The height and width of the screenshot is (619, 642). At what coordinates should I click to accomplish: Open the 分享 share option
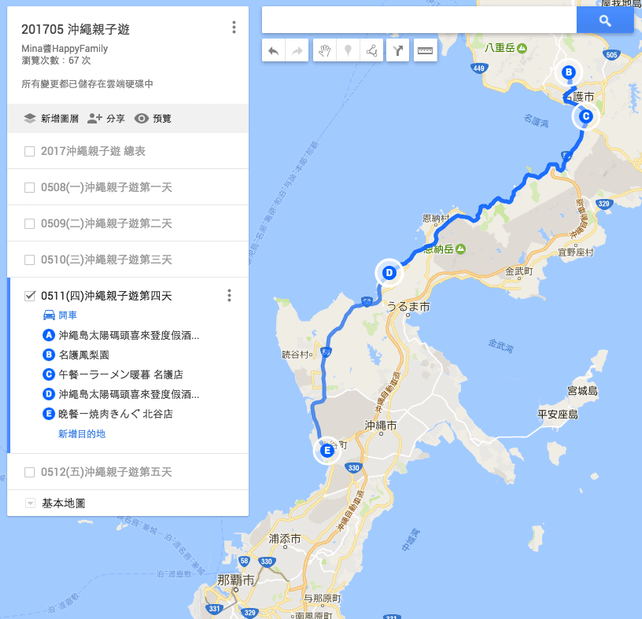[x=106, y=118]
